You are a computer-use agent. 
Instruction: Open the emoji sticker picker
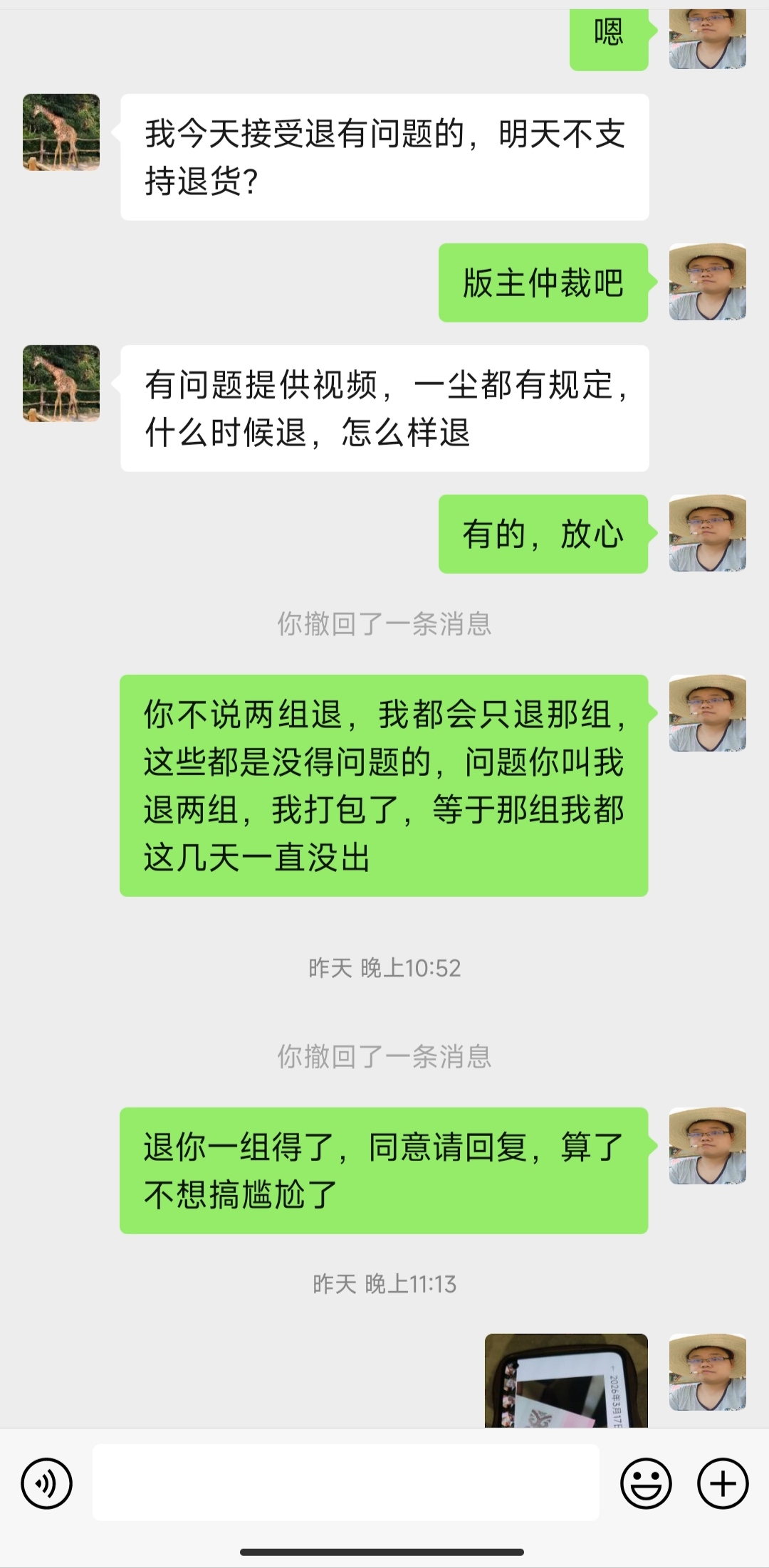pyautogui.click(x=646, y=1484)
